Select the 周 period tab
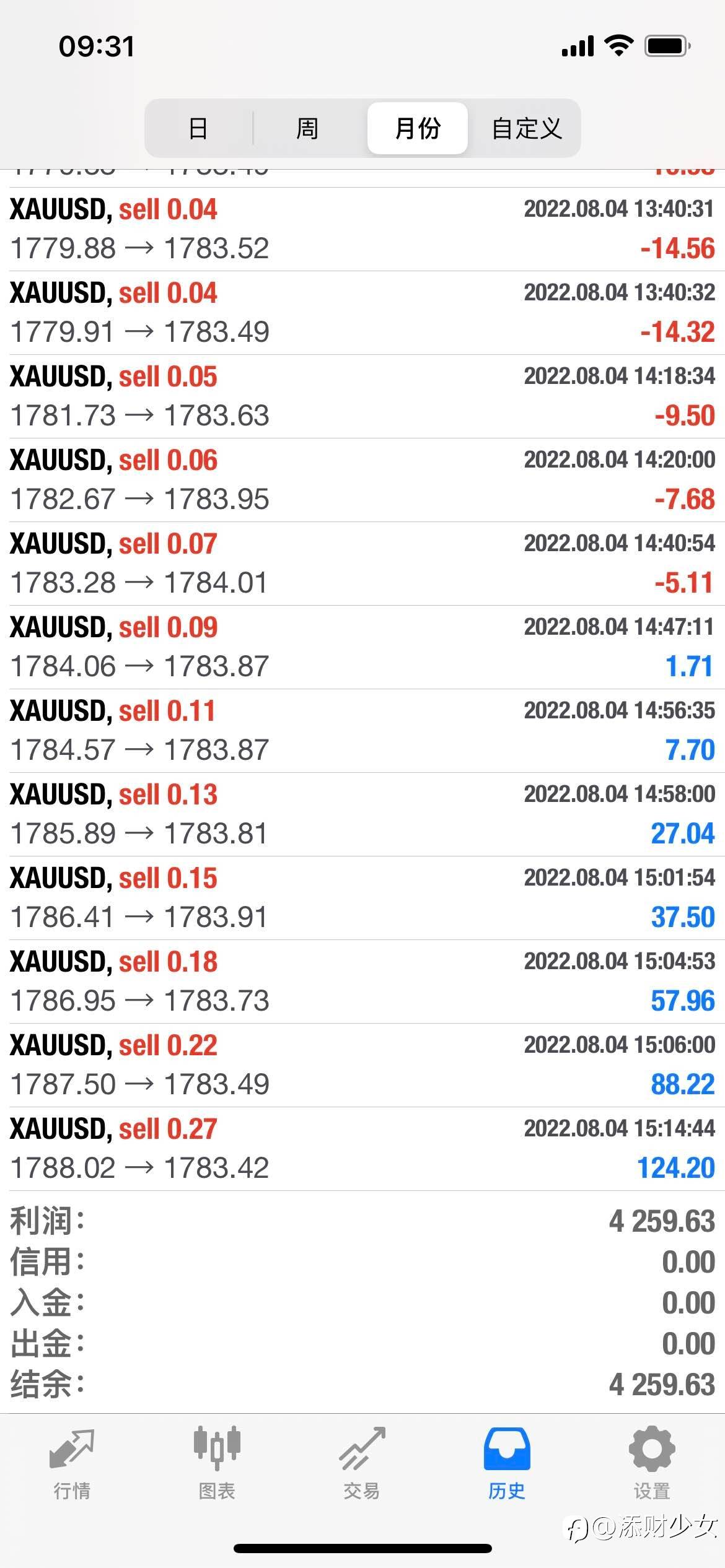Image resolution: width=725 pixels, height=1568 pixels. (307, 128)
